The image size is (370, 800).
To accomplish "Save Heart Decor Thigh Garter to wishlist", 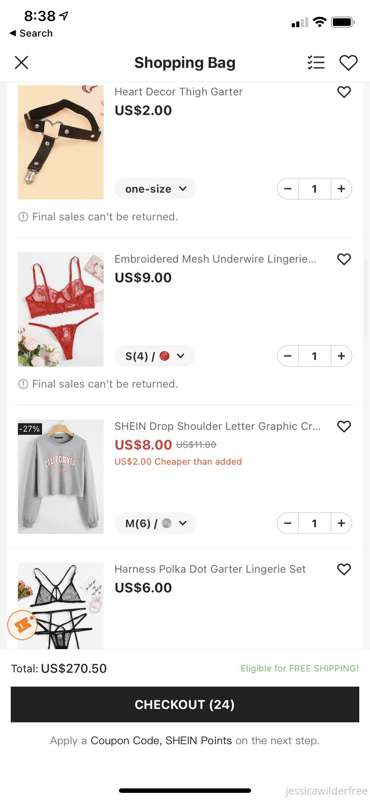I will 344,92.
